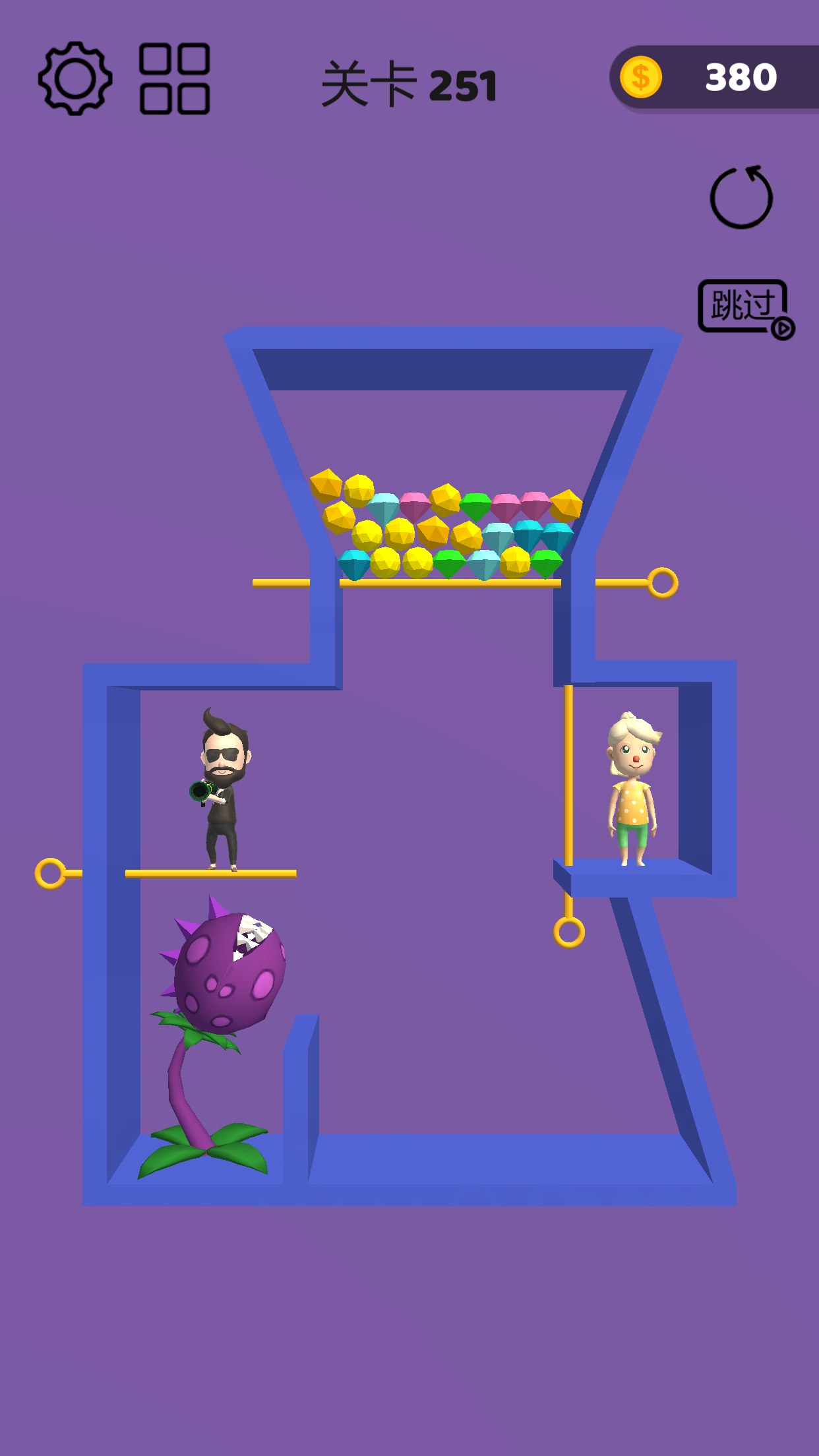The image size is (819, 1456).
Task: Pull the pin under the armed man
Action: point(51,873)
